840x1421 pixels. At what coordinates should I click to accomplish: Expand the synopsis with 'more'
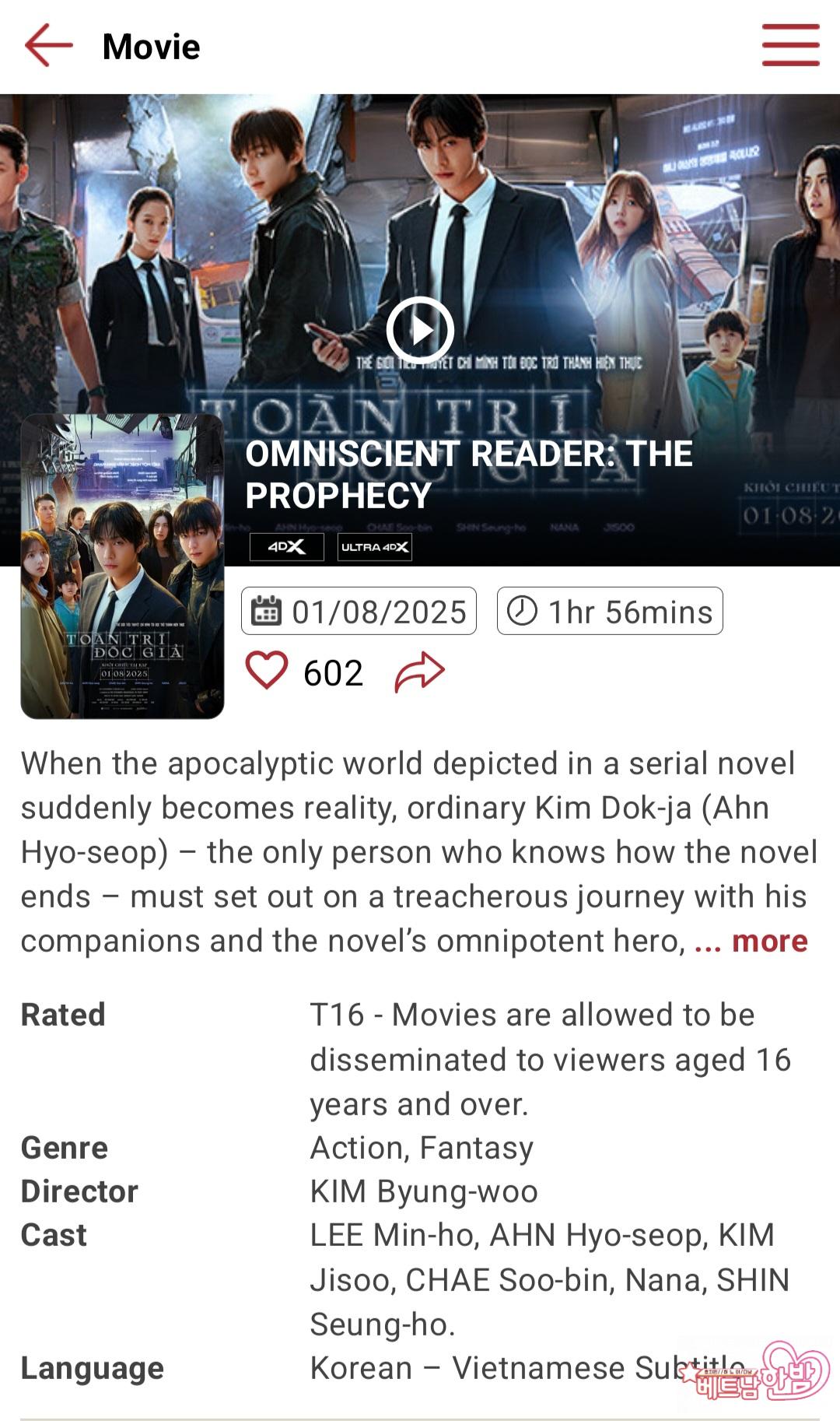768,941
